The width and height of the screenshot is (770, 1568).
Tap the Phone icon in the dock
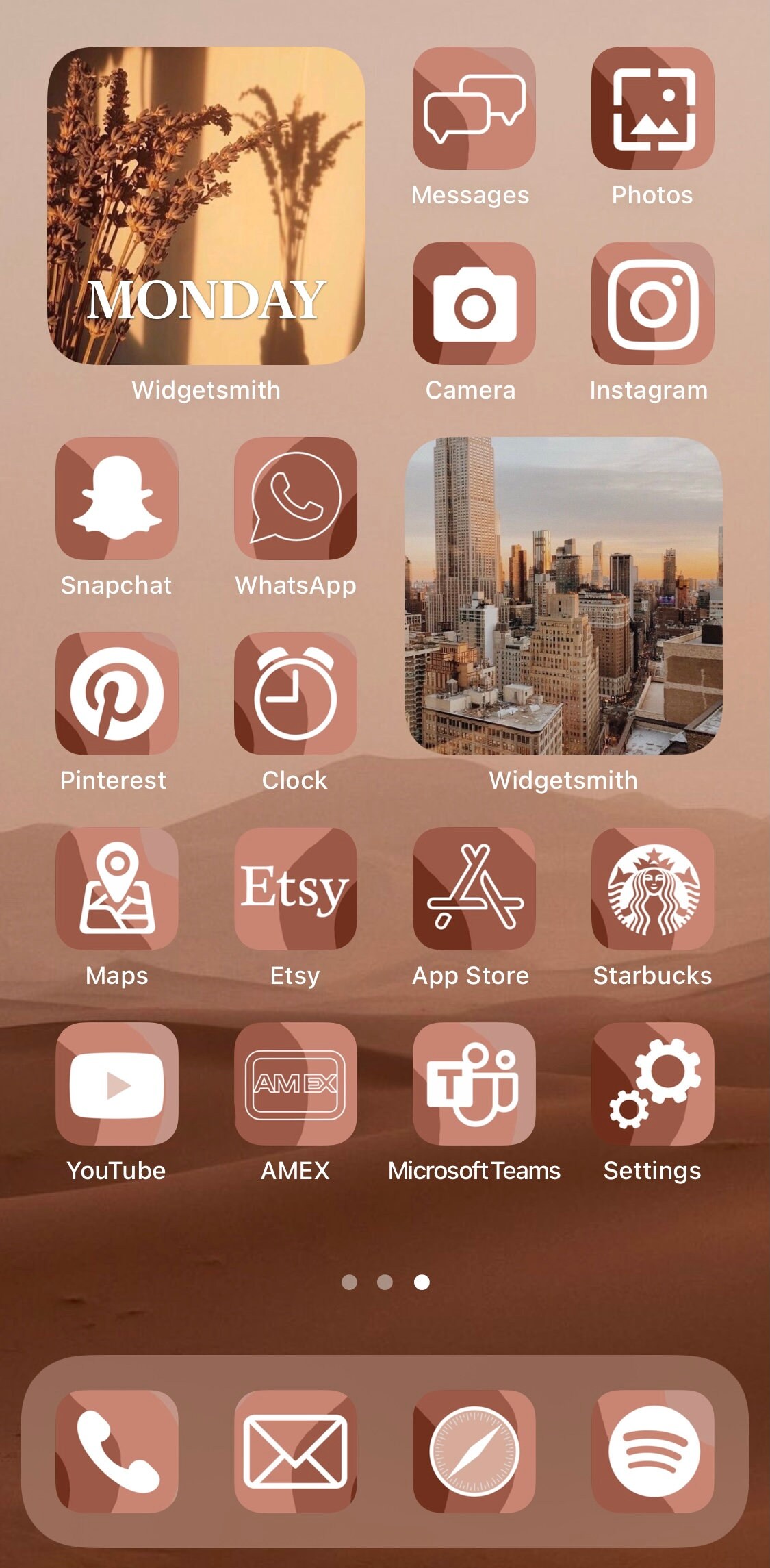click(x=117, y=1452)
